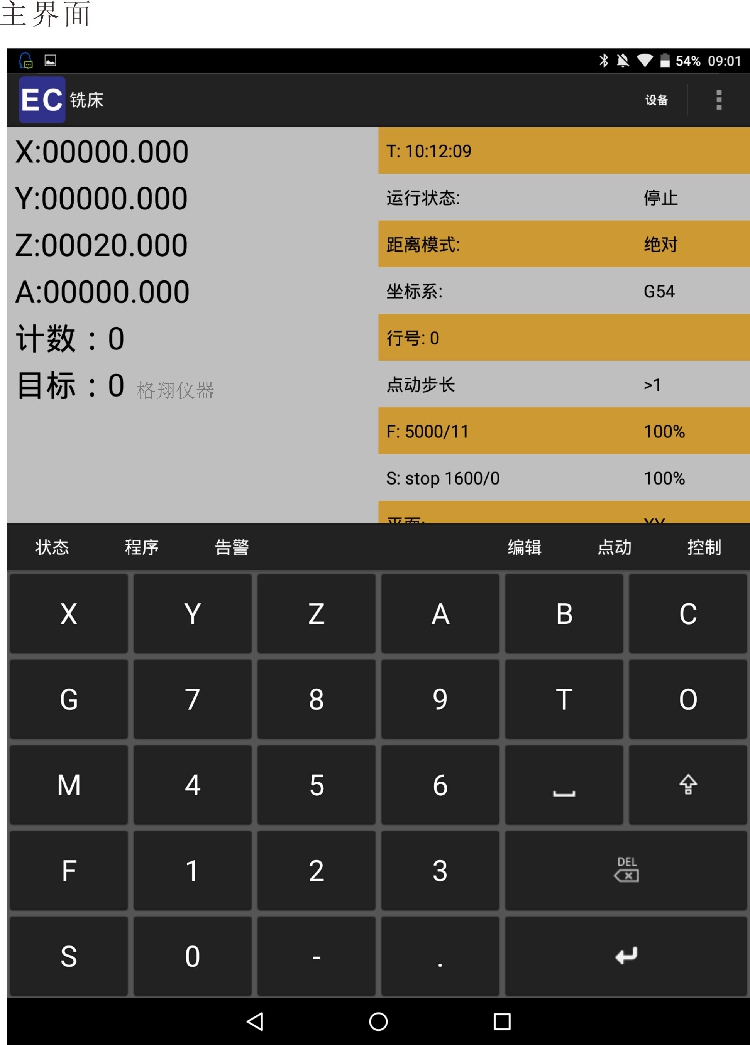Open the overflow menu in the top bar
Image resolution: width=750 pixels, height=1045 pixels.
click(718, 100)
